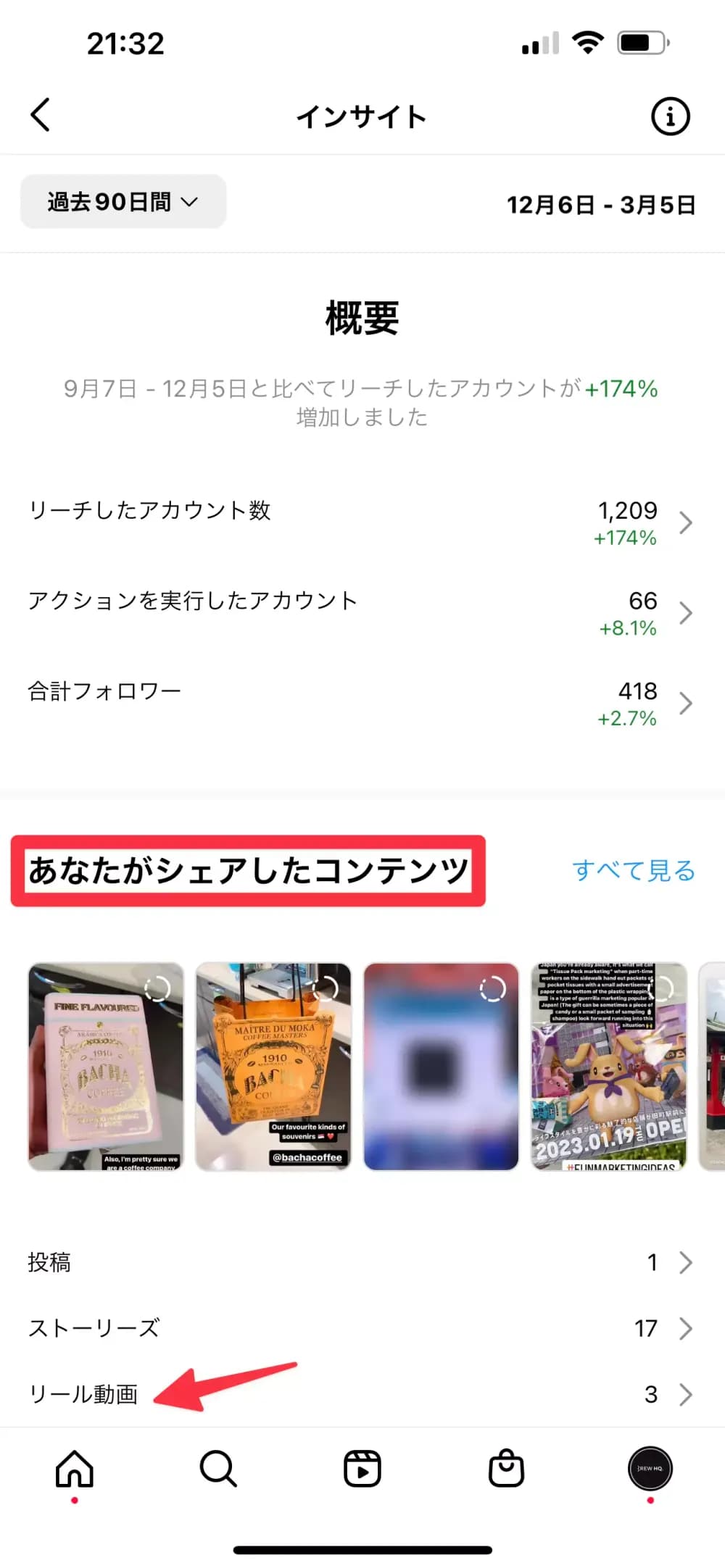
Task: Open the orange Maitre du Moka bag story
Action: 273,1066
